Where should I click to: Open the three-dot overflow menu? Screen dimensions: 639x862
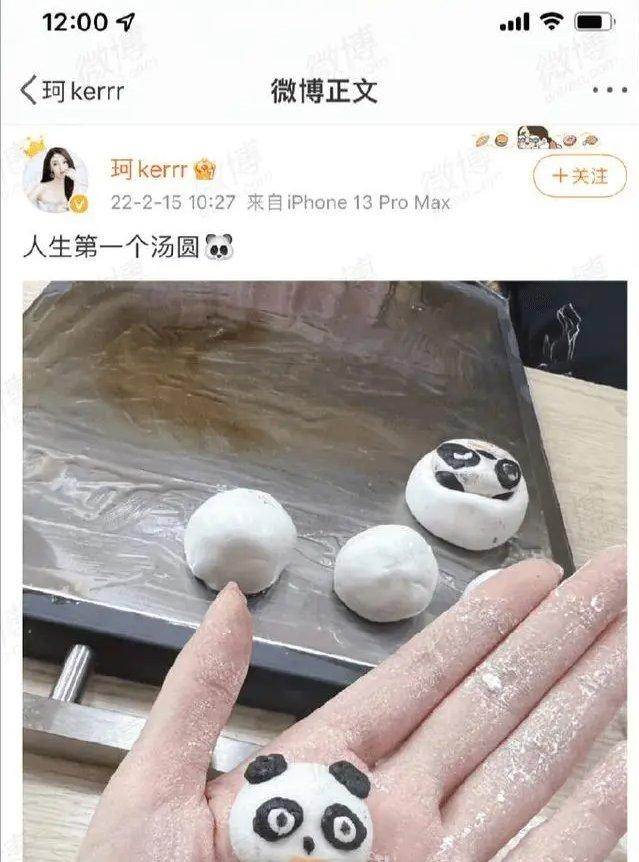[x=609, y=91]
